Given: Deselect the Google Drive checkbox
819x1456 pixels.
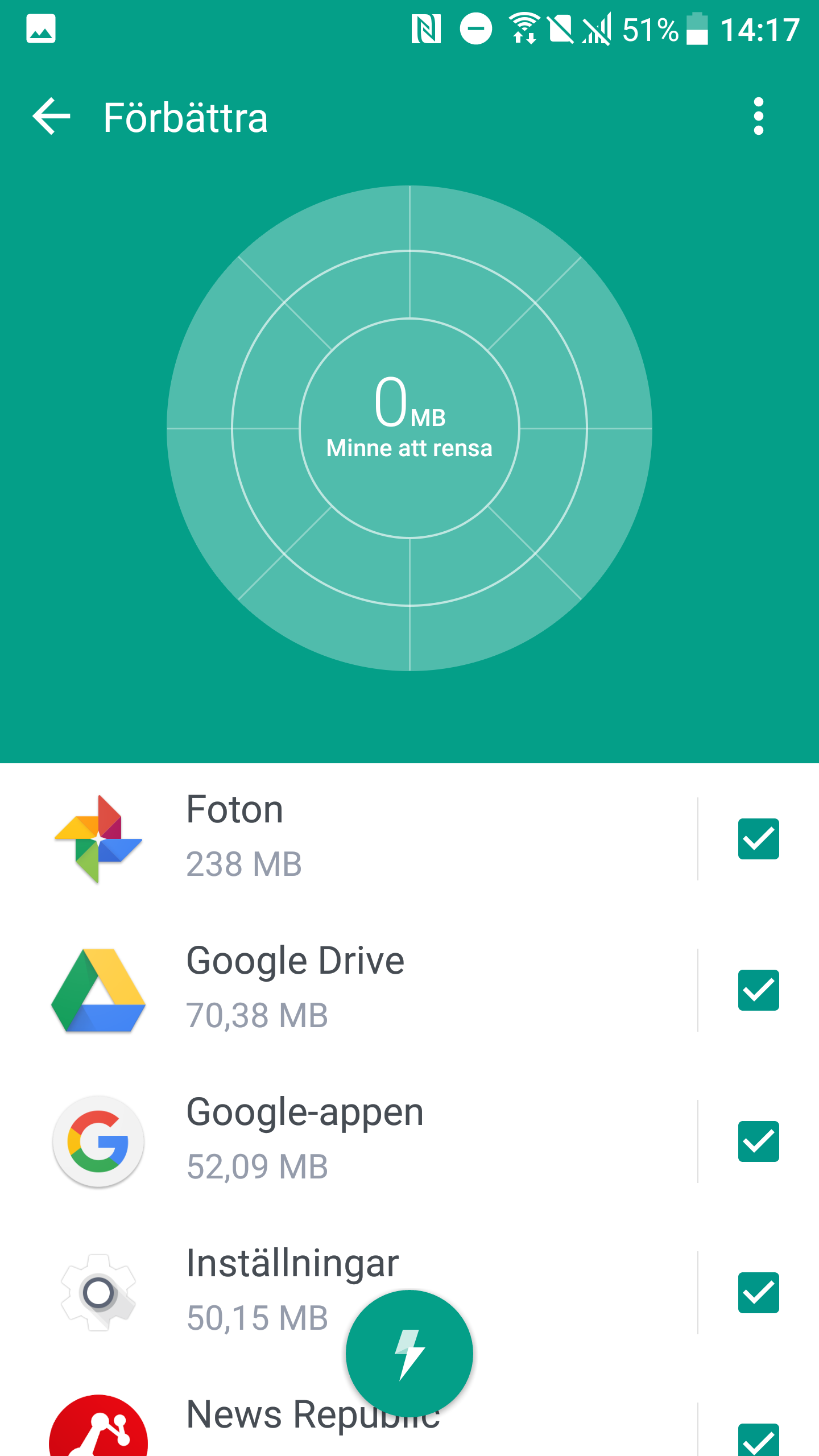Looking at the screenshot, I should click(x=758, y=990).
